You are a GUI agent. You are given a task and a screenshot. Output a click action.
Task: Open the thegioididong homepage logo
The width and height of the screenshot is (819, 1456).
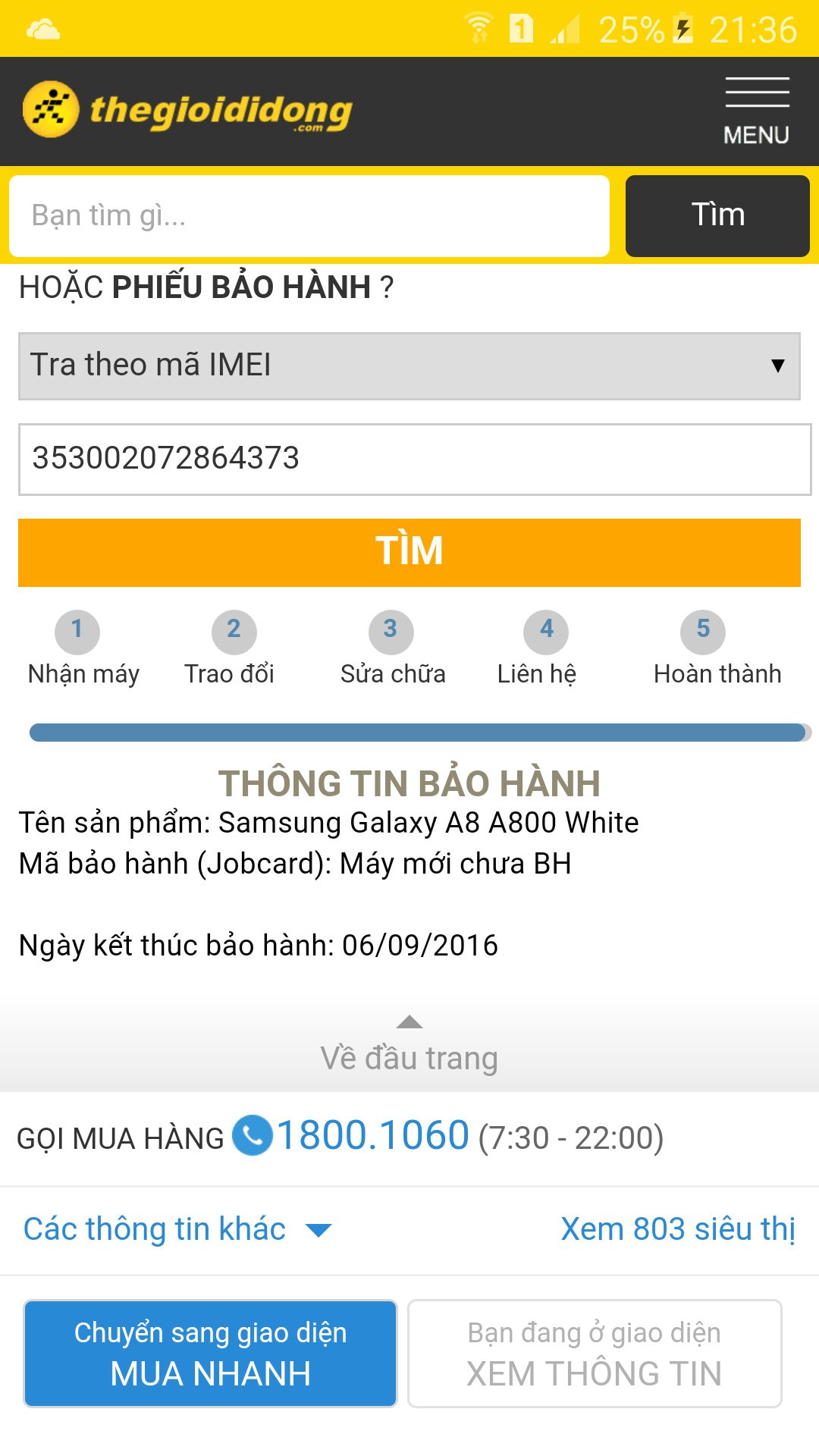pyautogui.click(x=187, y=110)
